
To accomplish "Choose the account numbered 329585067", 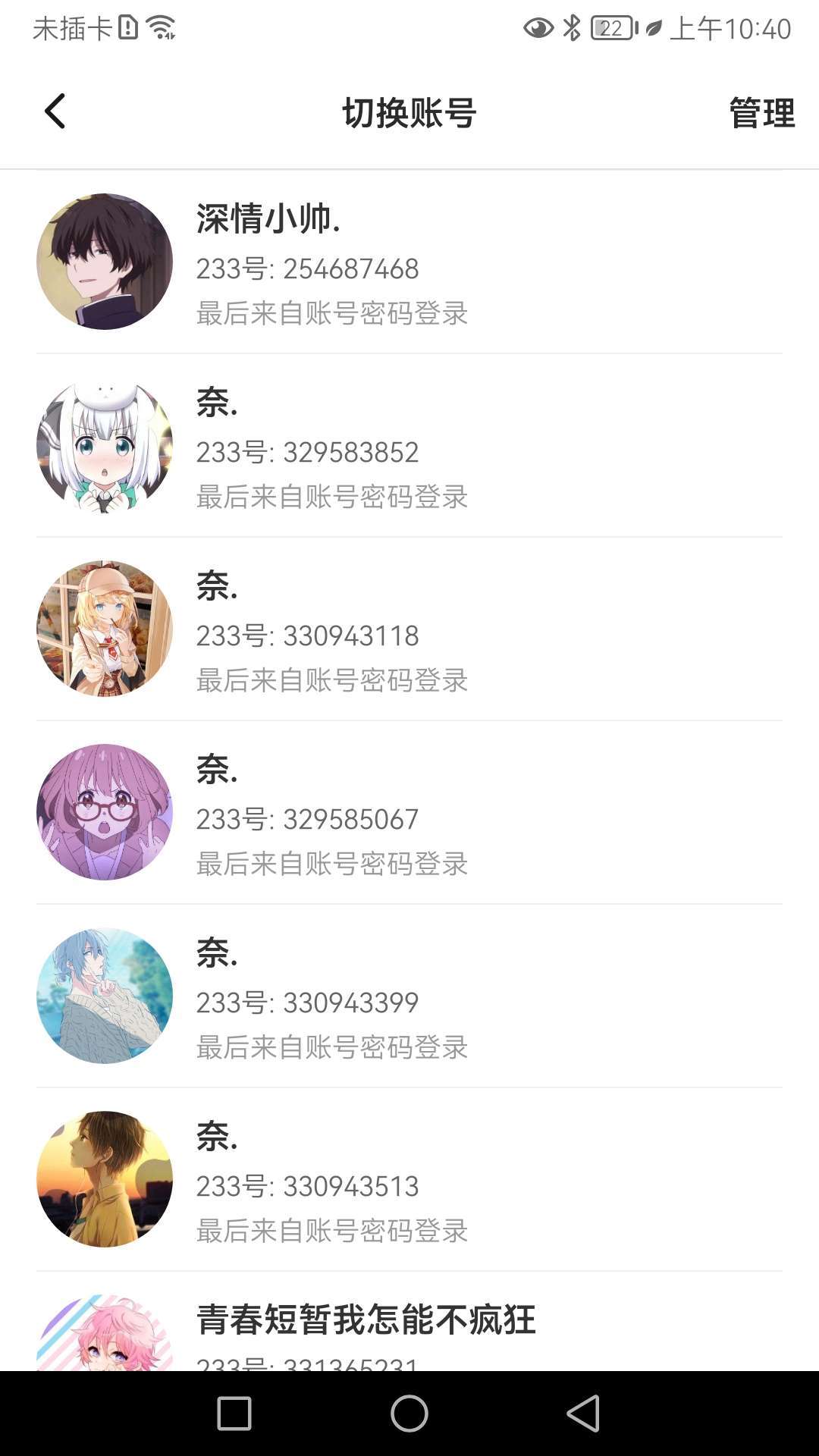I will click(409, 812).
